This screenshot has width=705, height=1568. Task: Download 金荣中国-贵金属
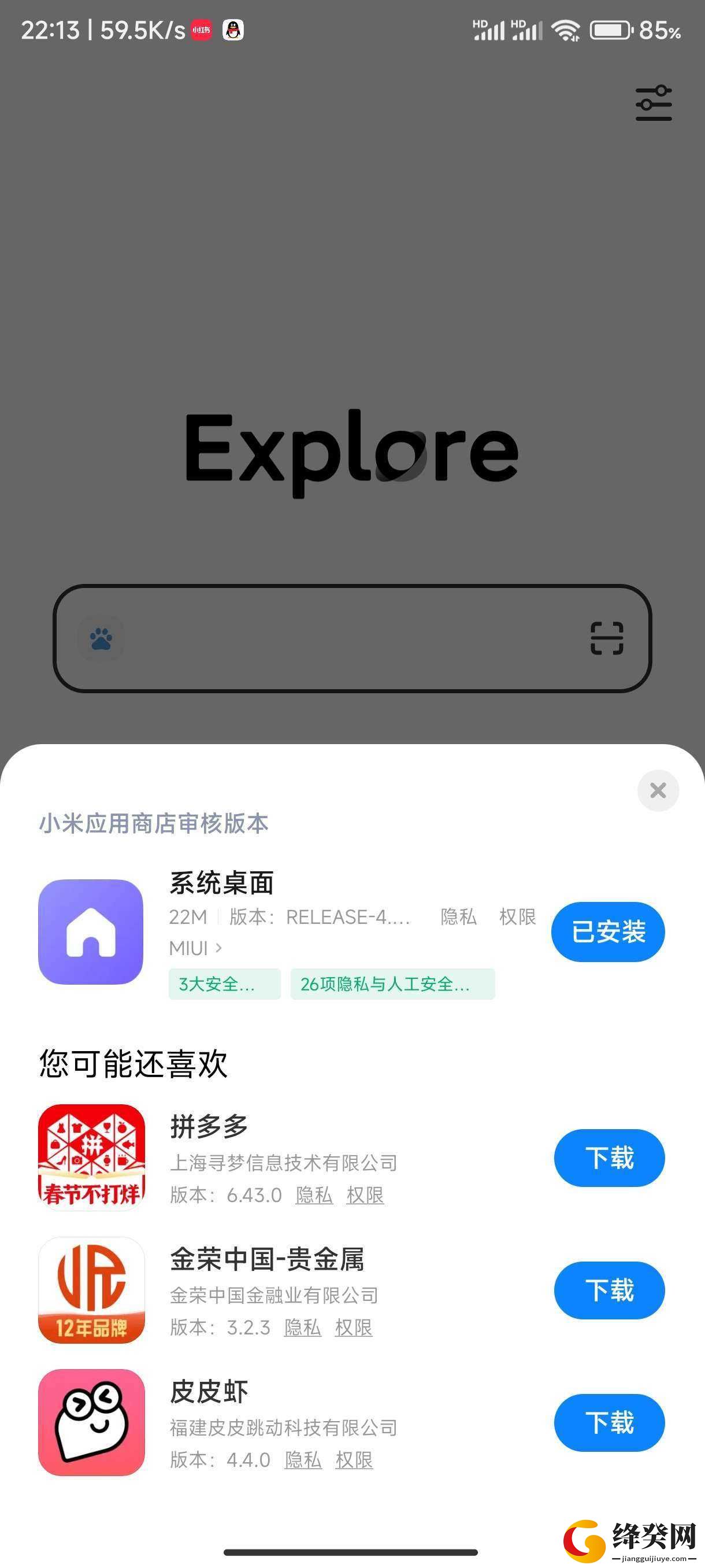(609, 1290)
